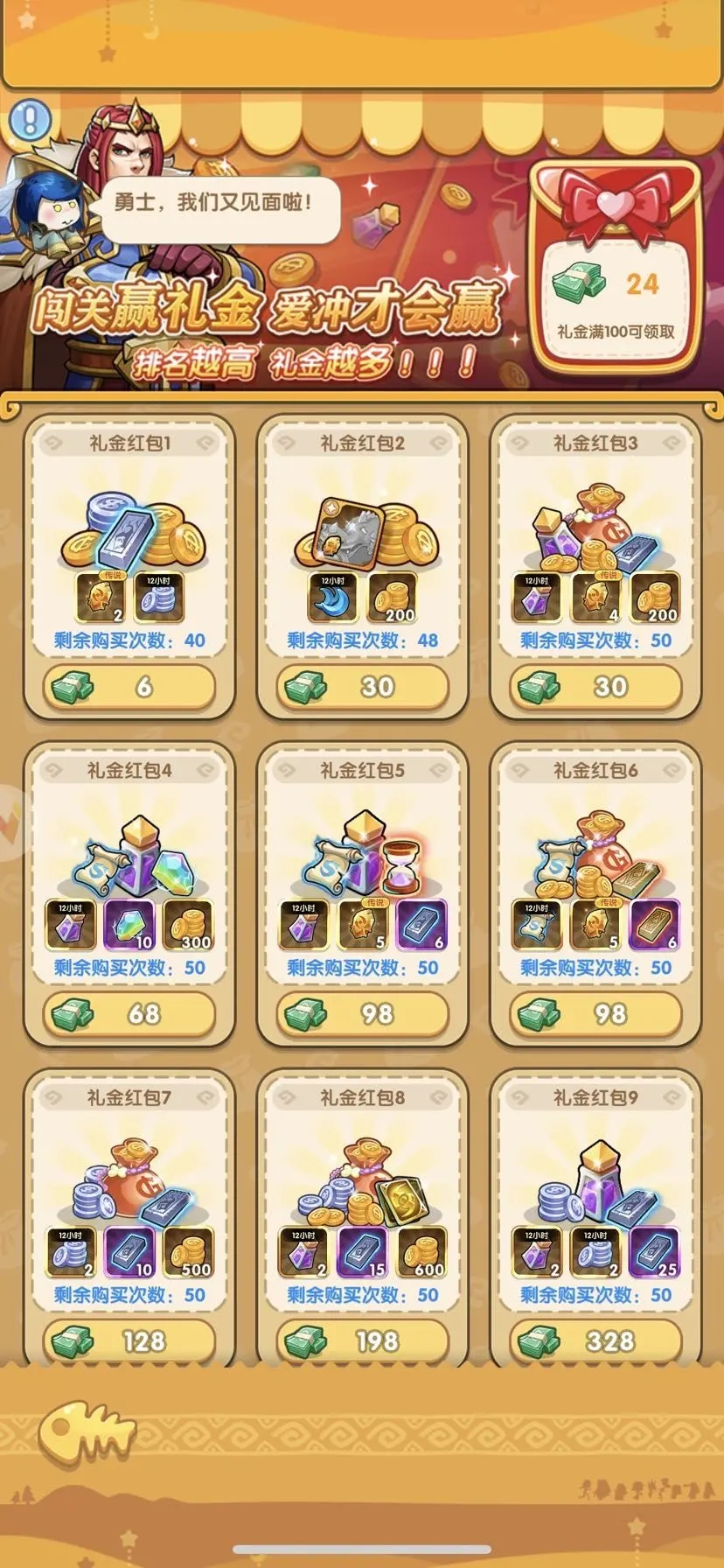Screen dimensions: 724x1568
Task: View the legendary item in 礼金红包1
Action: 101,598
